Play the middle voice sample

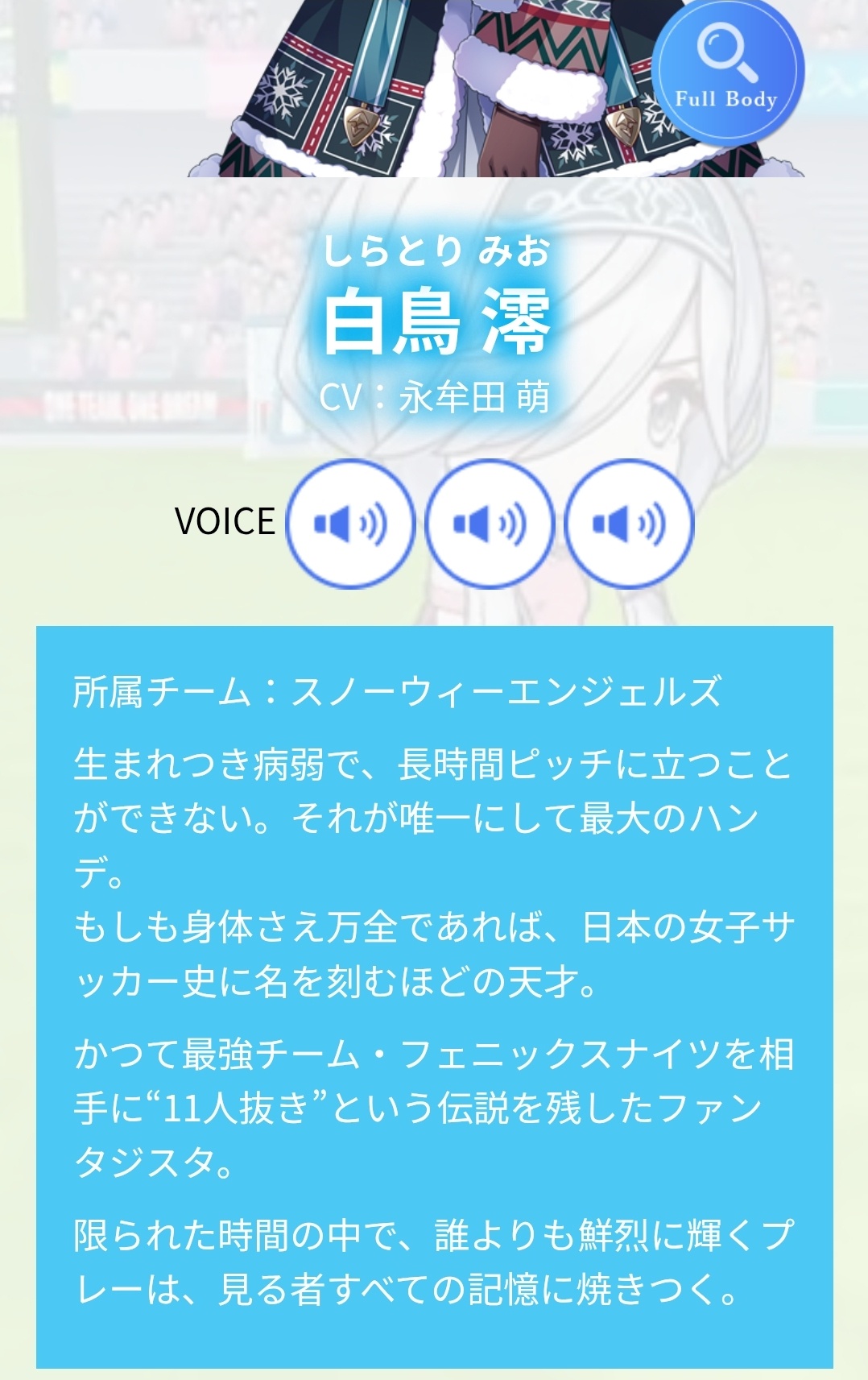(x=490, y=524)
